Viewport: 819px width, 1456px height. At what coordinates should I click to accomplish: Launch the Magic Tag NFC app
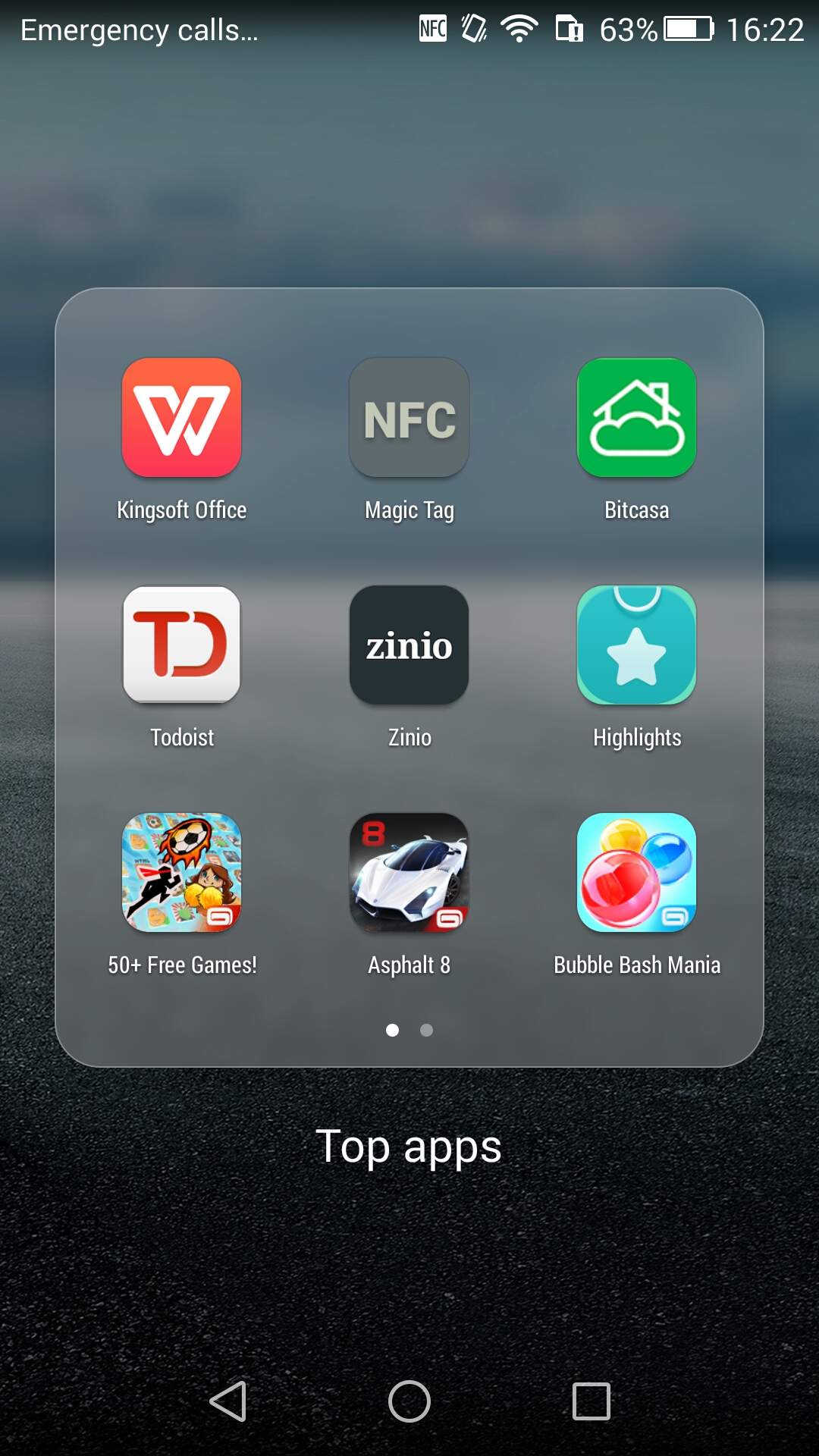409,418
